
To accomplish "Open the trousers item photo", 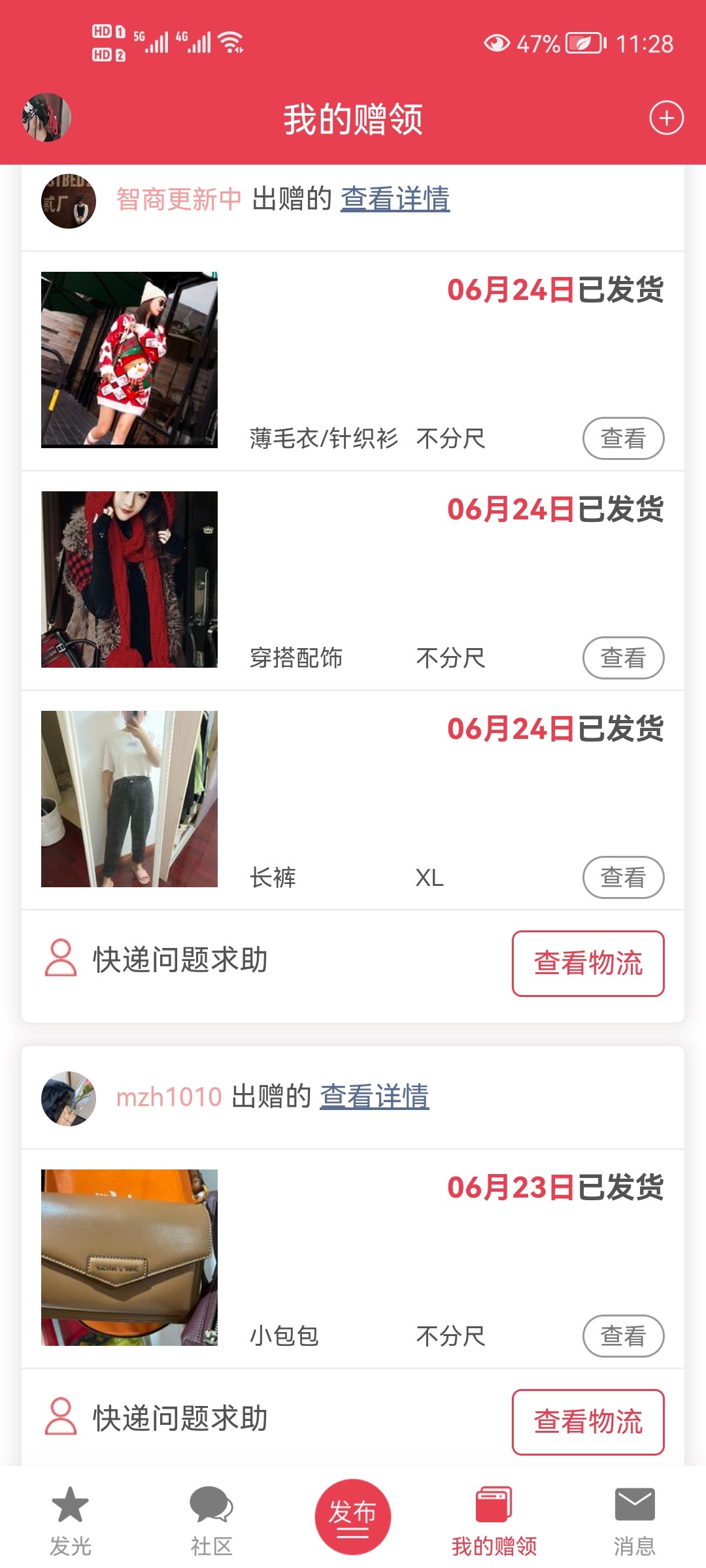I will [x=129, y=799].
